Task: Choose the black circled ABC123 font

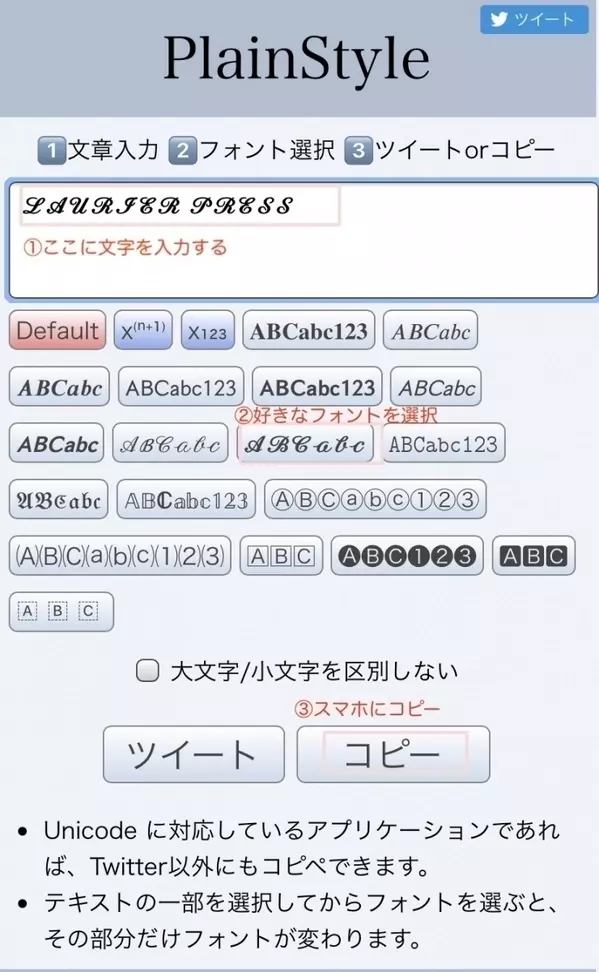Action: point(407,556)
